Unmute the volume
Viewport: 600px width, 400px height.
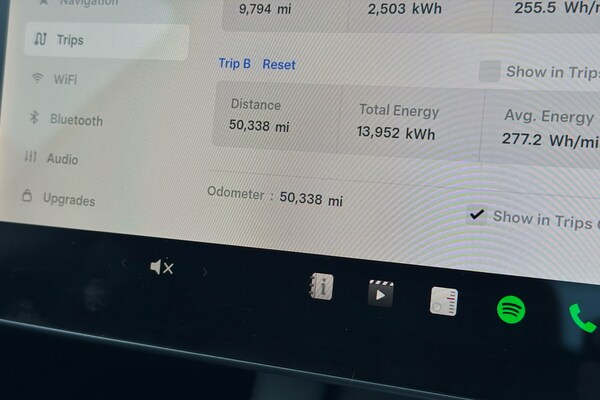(161, 267)
